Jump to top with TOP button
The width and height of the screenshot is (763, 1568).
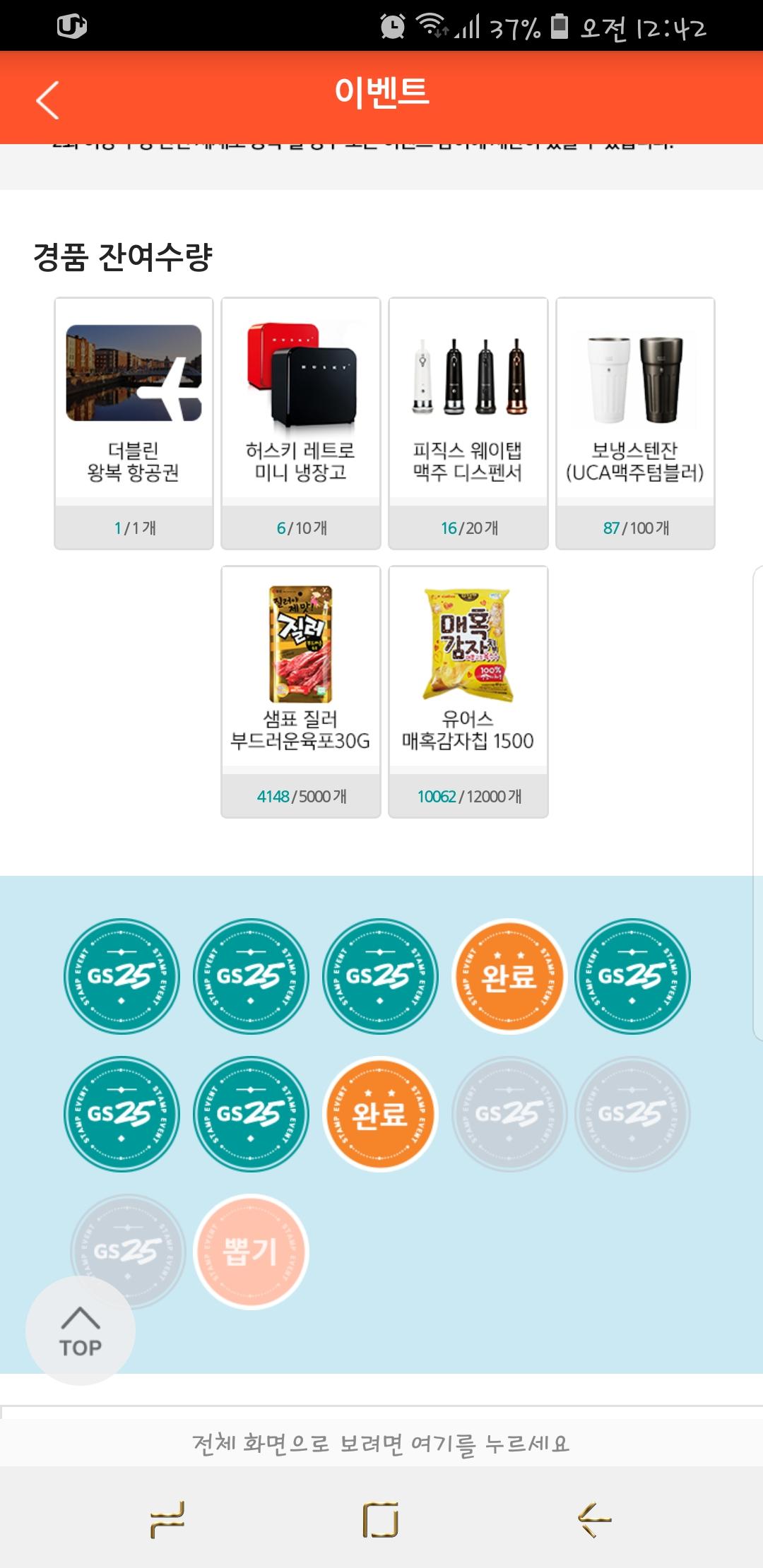coord(81,1331)
